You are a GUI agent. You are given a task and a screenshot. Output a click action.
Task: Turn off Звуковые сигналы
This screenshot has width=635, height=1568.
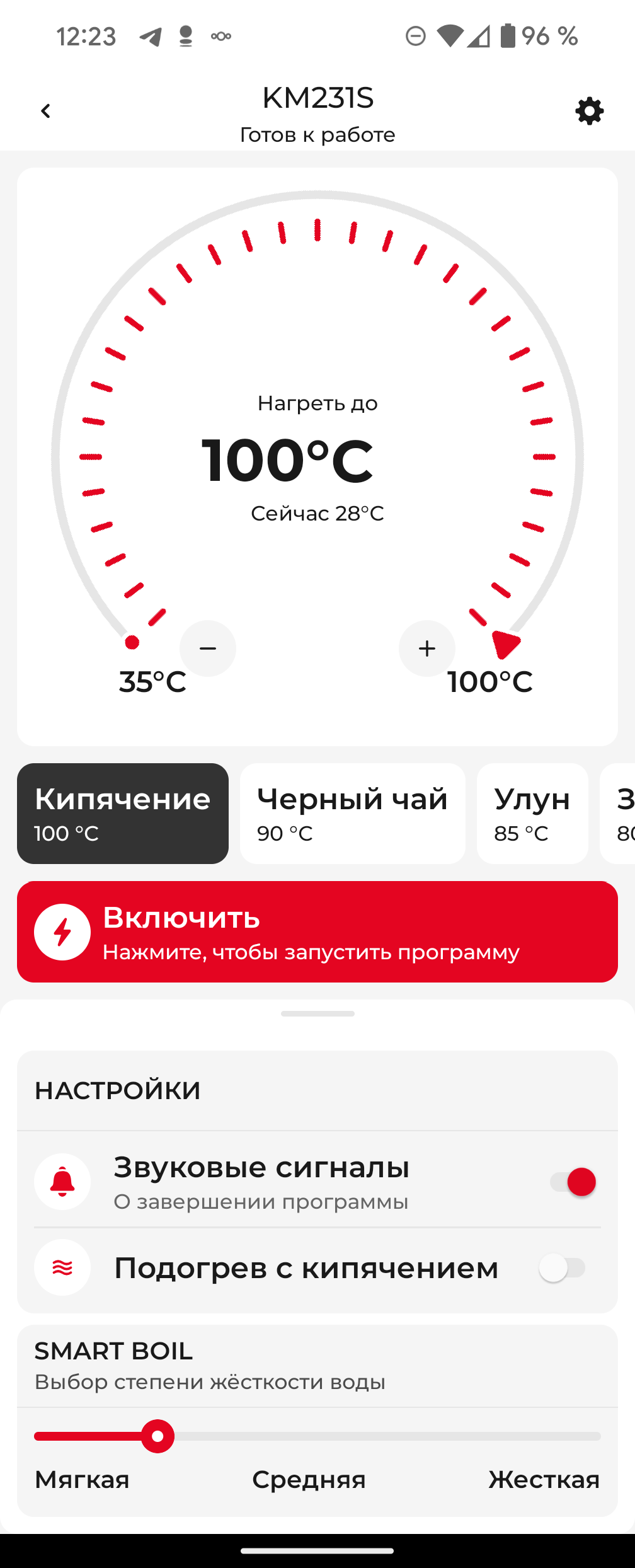(572, 1182)
